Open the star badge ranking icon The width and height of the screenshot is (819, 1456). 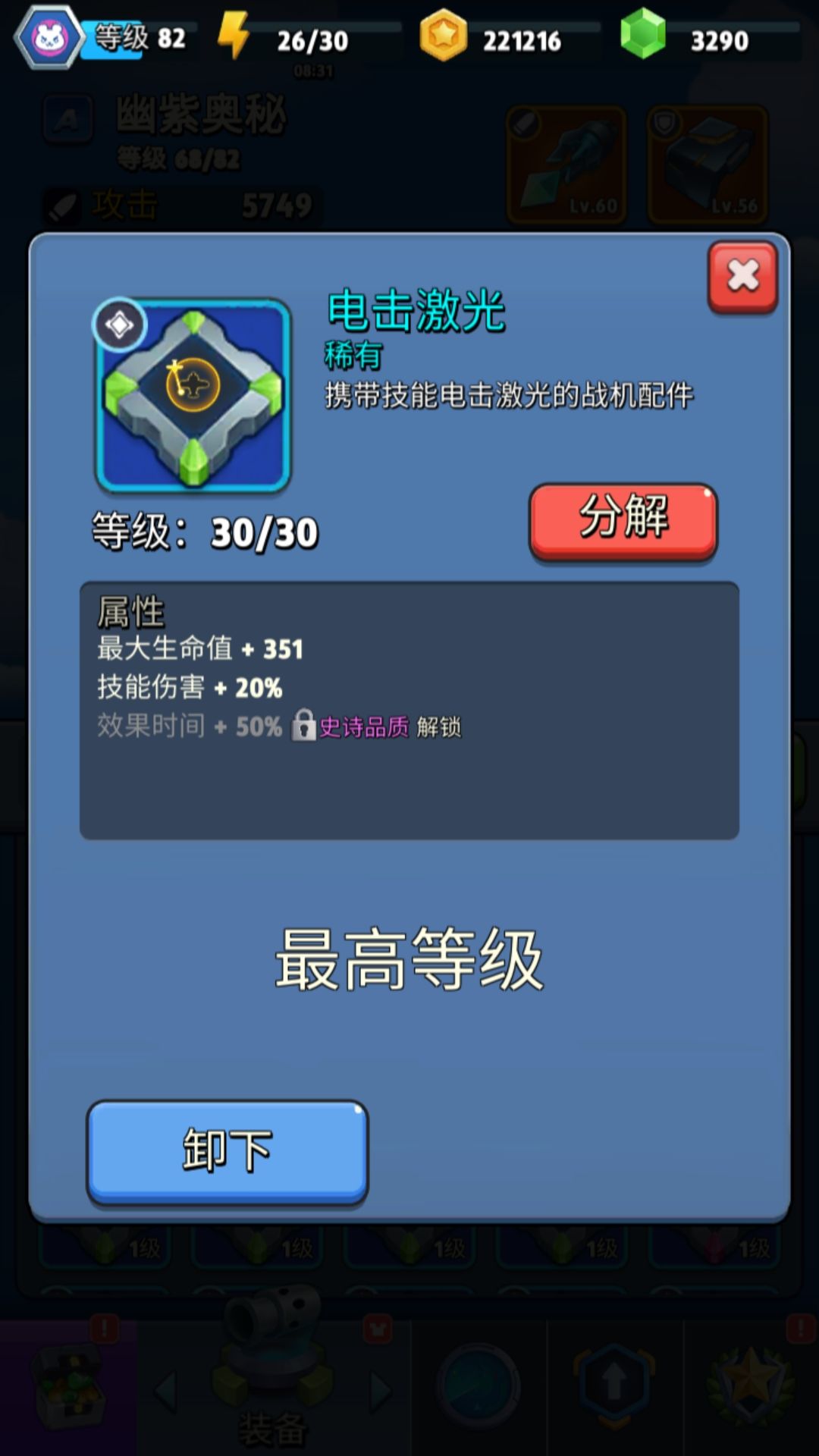751,1380
